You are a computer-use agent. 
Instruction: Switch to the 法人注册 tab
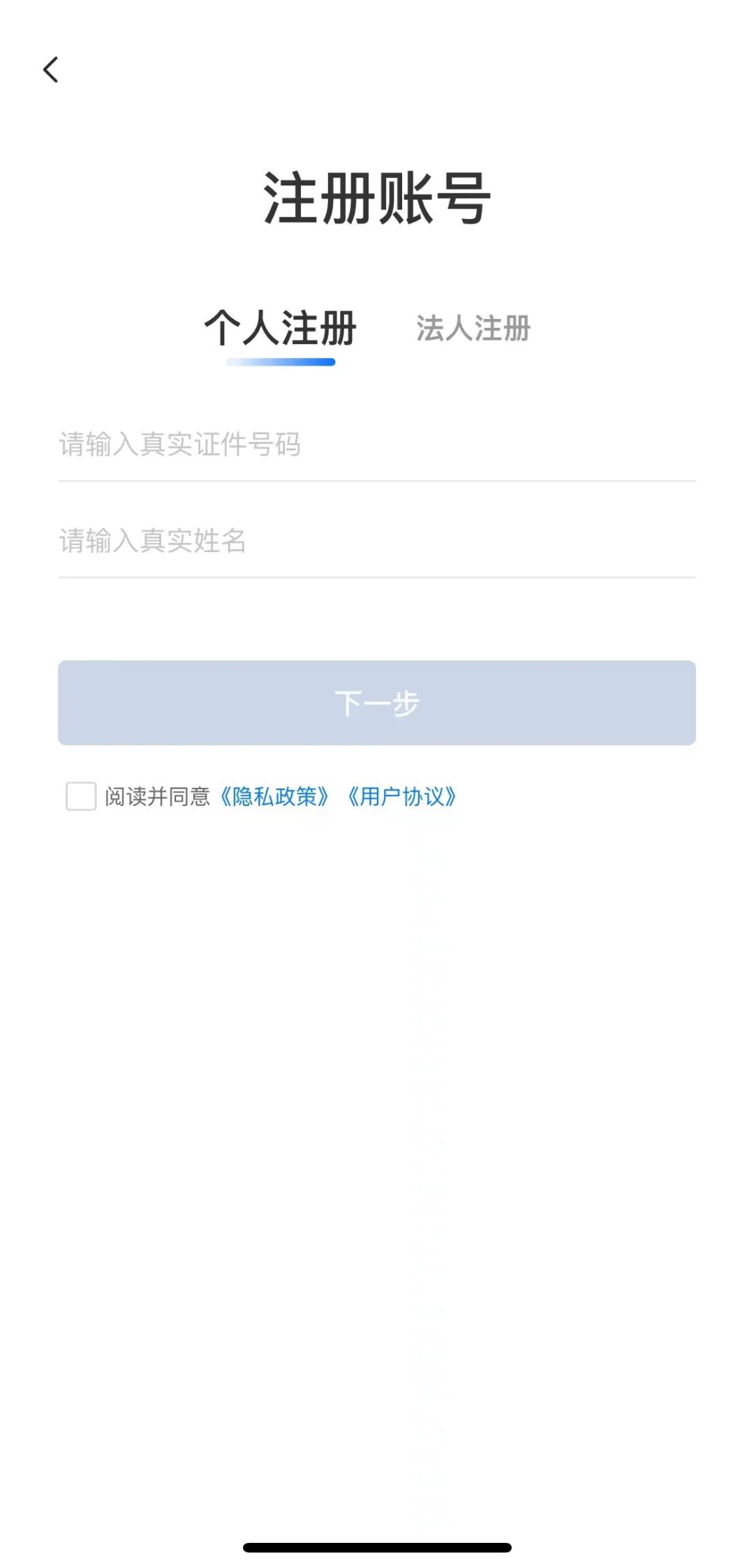click(473, 328)
